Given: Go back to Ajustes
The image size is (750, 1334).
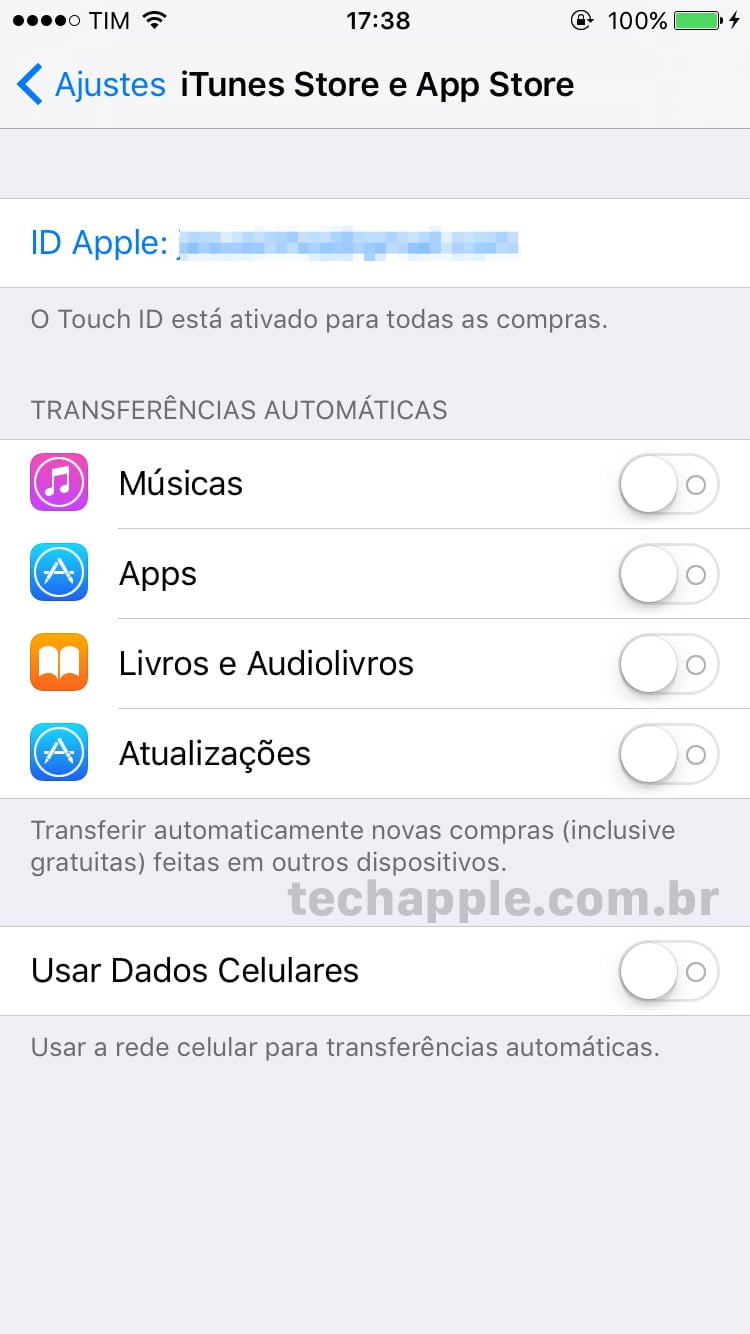Looking at the screenshot, I should click(91, 85).
